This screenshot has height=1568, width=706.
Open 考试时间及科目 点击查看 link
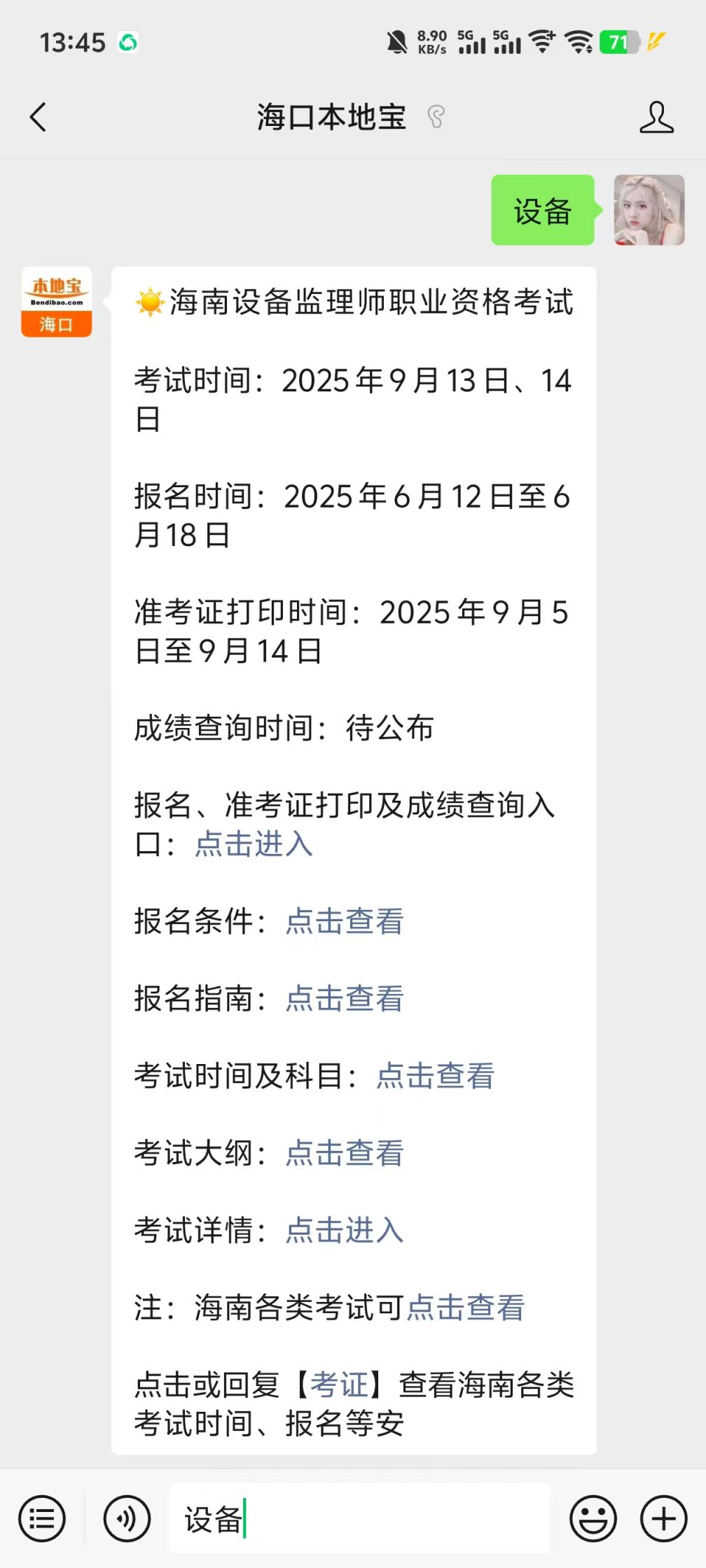[x=436, y=1076]
